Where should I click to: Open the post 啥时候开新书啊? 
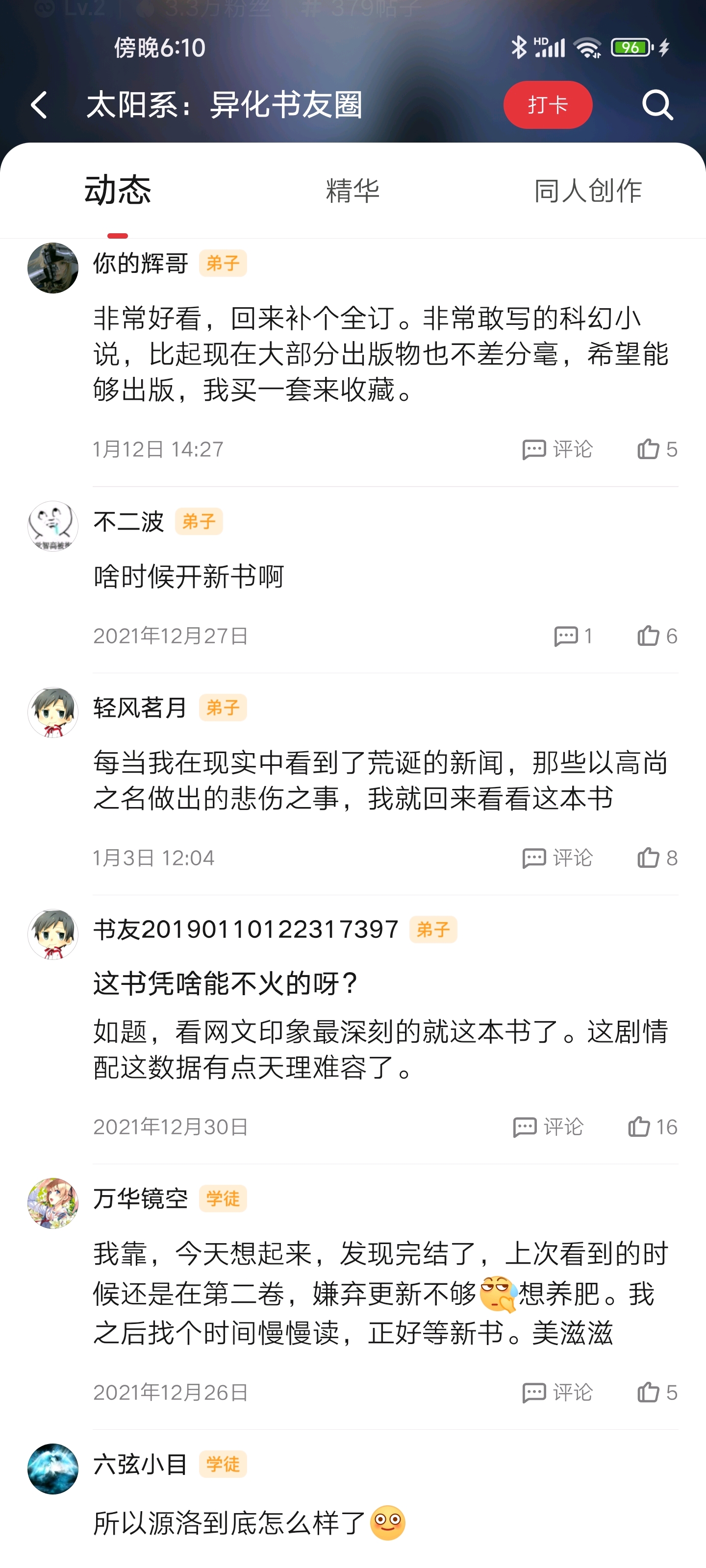[189, 576]
